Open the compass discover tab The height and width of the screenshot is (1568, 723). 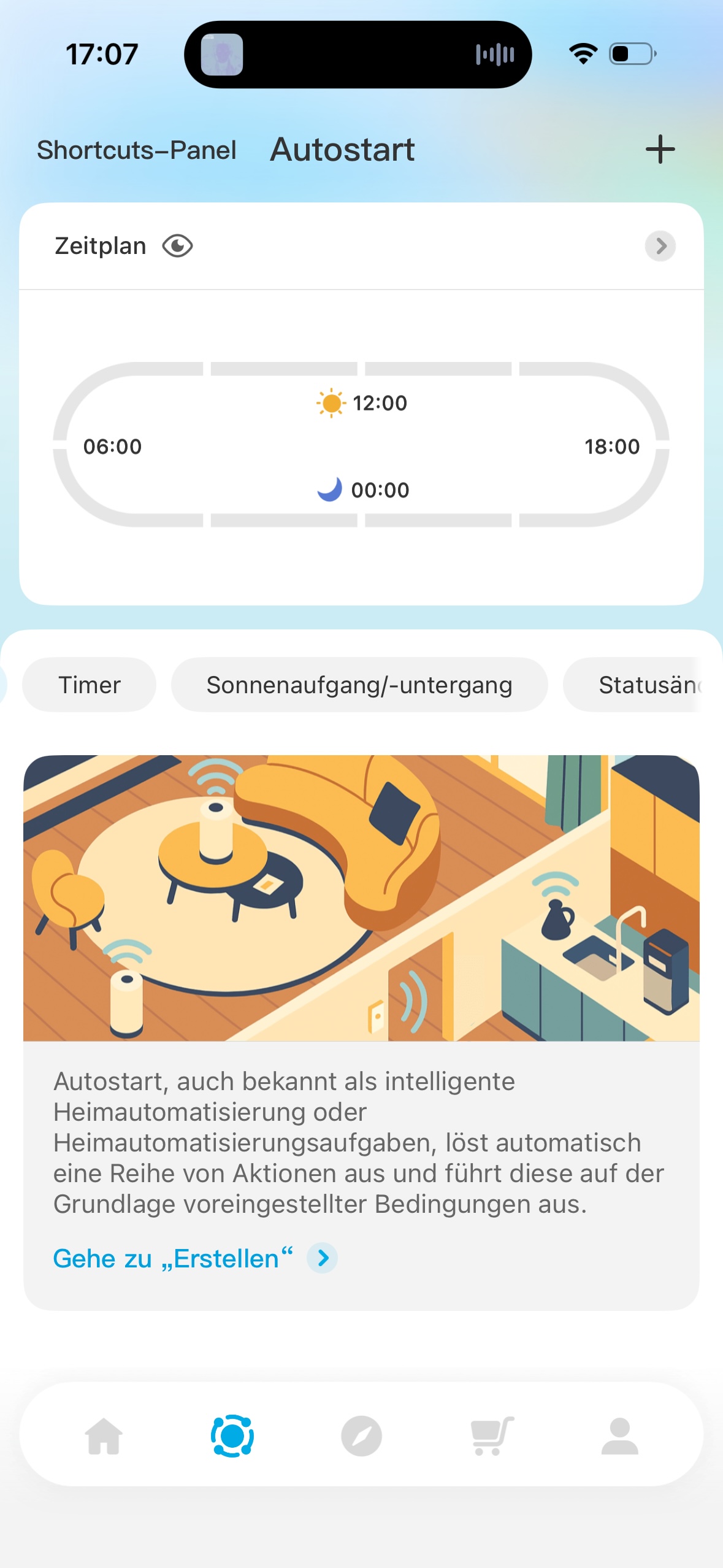(x=361, y=1435)
